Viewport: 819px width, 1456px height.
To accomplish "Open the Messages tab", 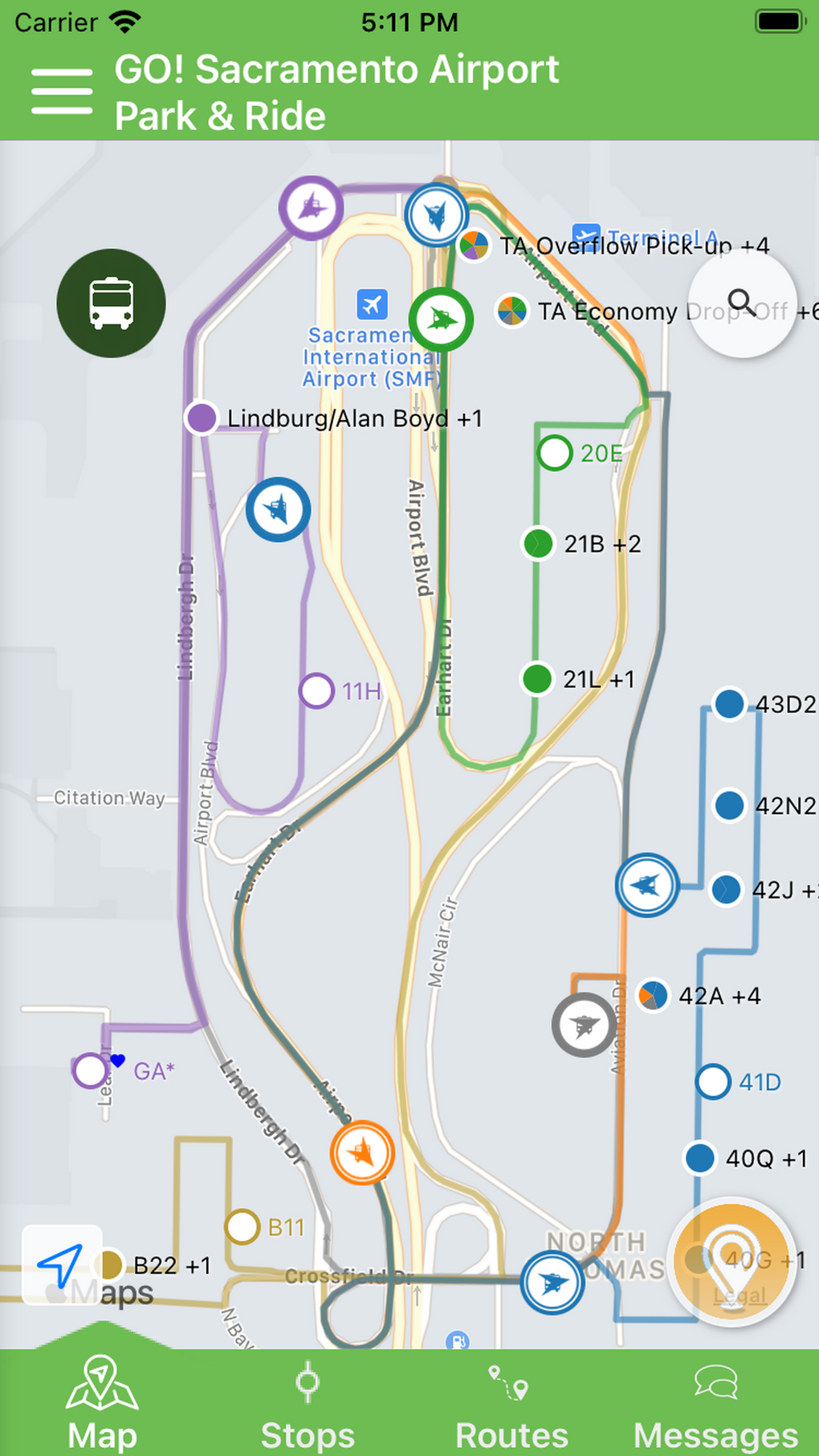I will click(x=715, y=1405).
